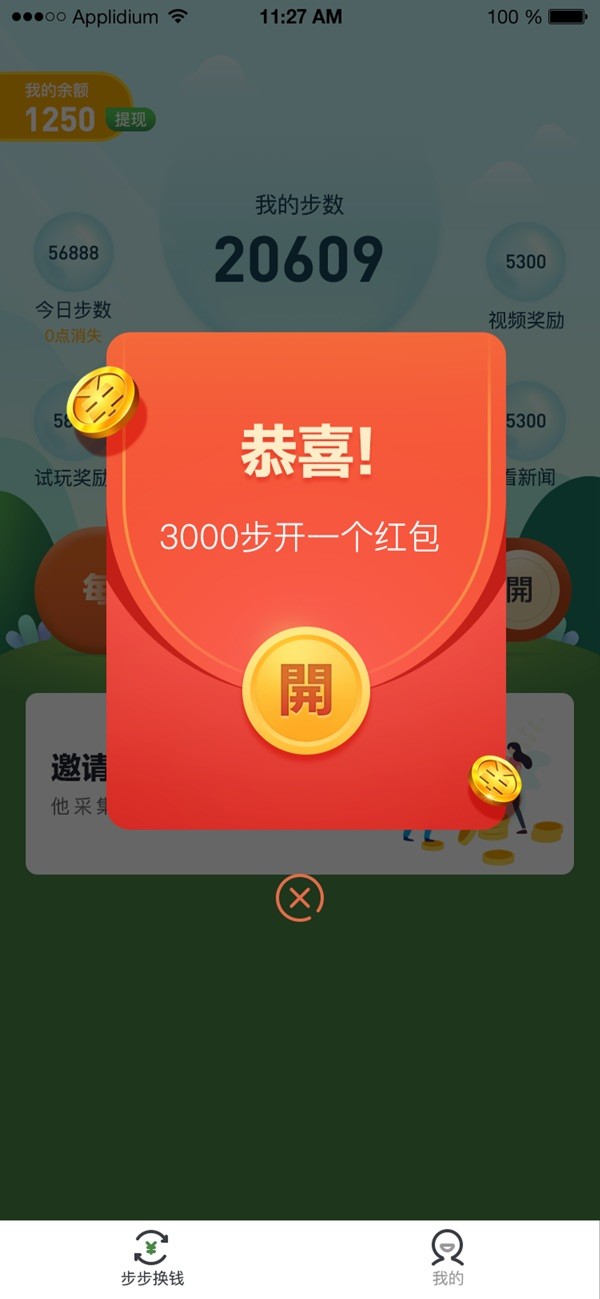600x1299 pixels.
Task: Switch to the 我的 tab
Action: tap(447, 1258)
